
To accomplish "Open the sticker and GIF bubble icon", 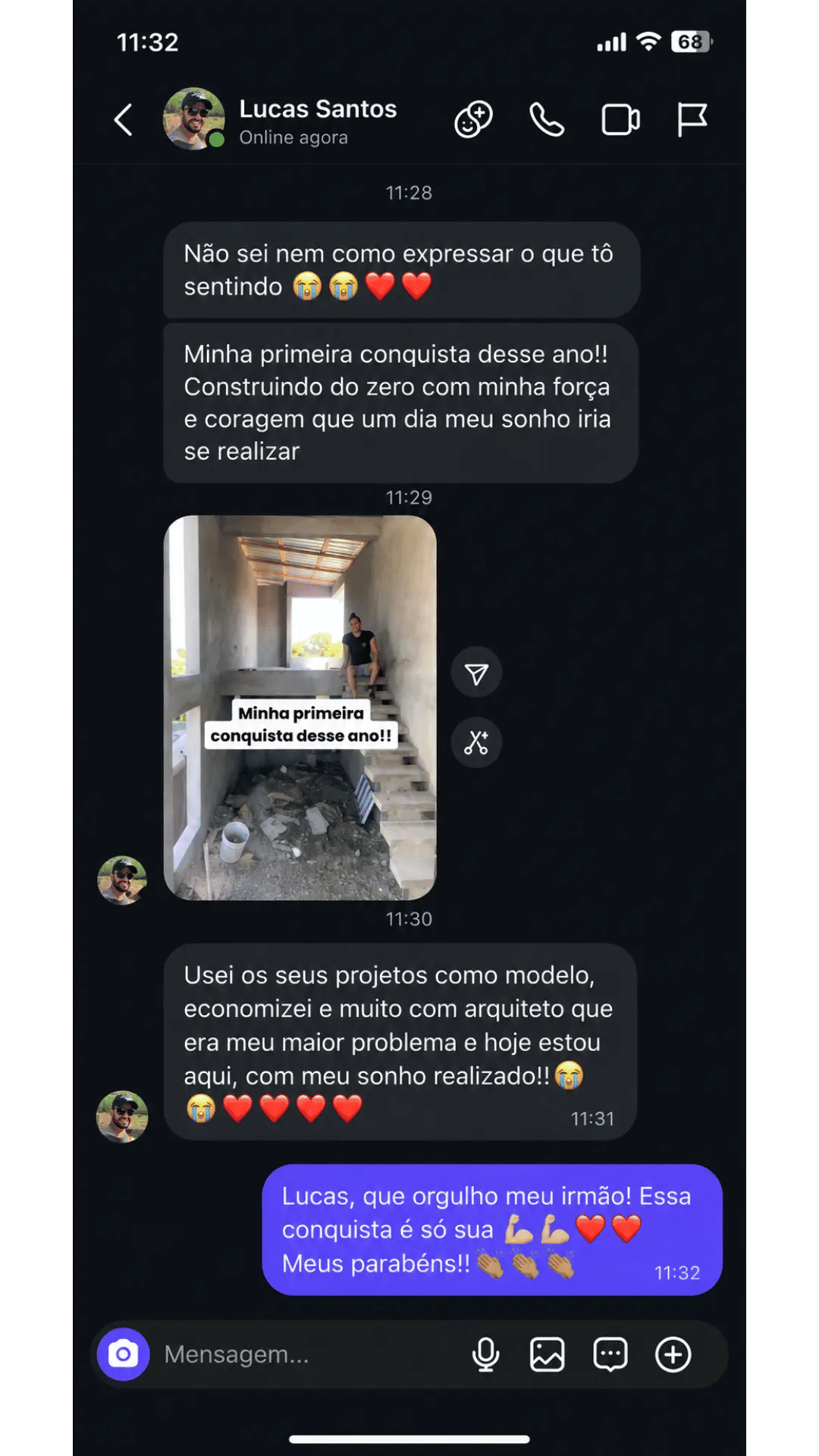I will 610,1354.
